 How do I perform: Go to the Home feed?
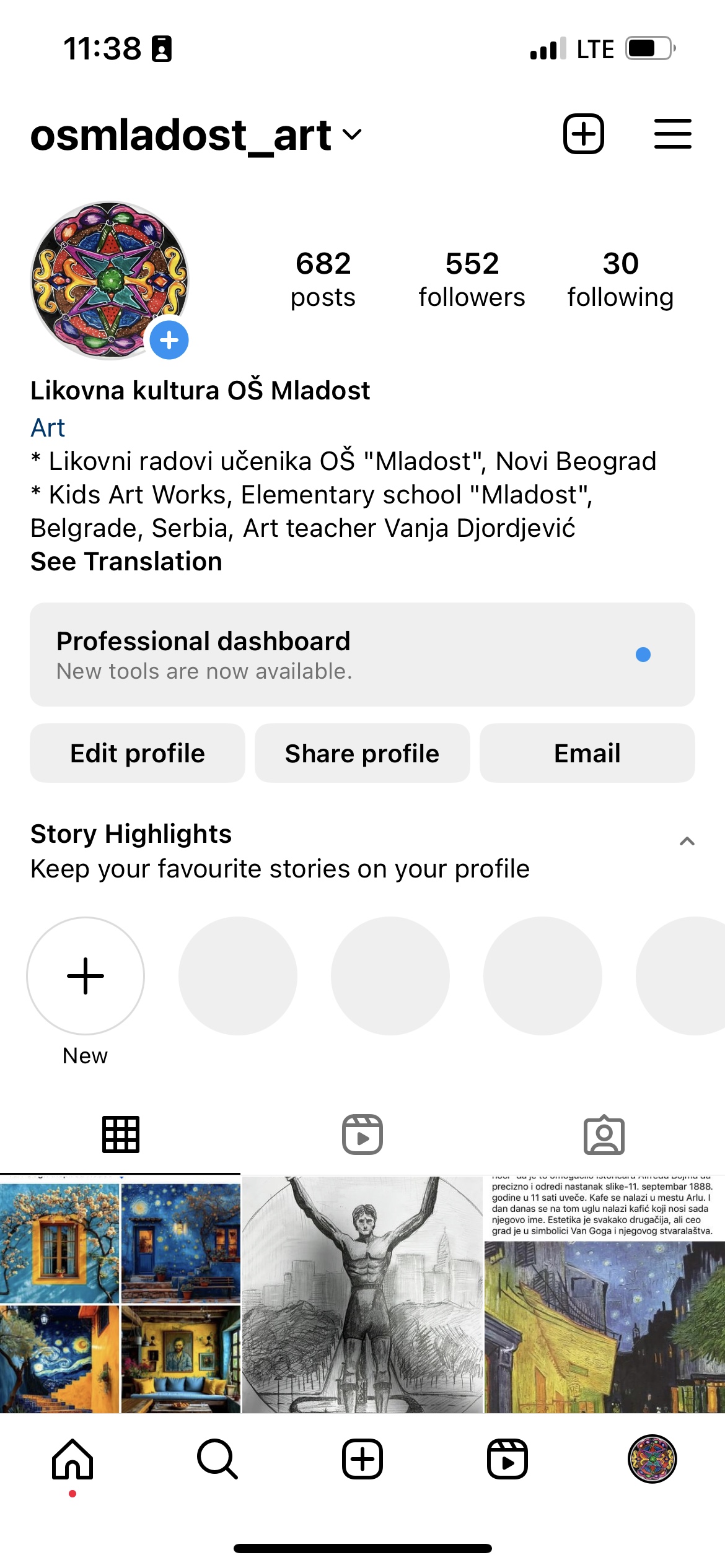pos(72,1459)
